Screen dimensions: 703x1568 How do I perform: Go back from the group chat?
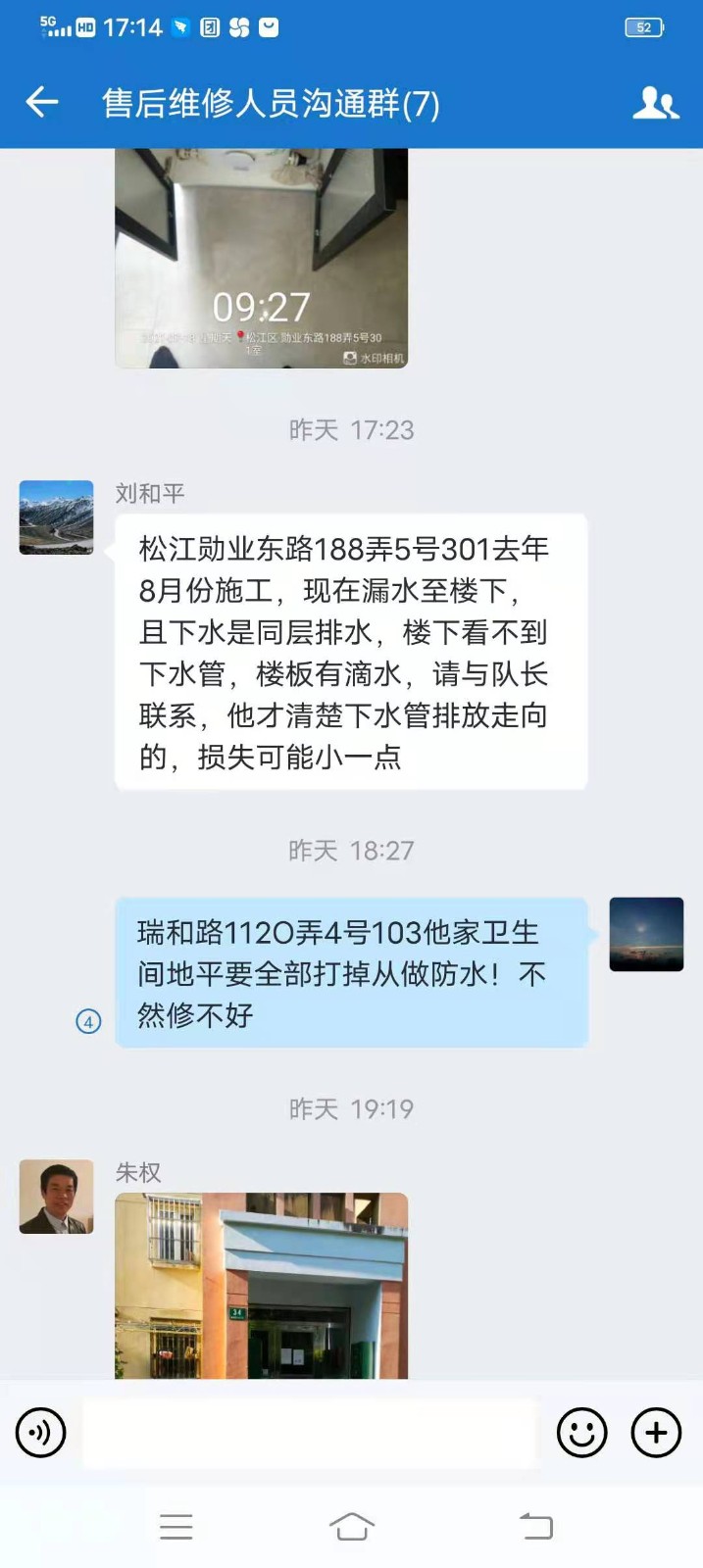42,102
